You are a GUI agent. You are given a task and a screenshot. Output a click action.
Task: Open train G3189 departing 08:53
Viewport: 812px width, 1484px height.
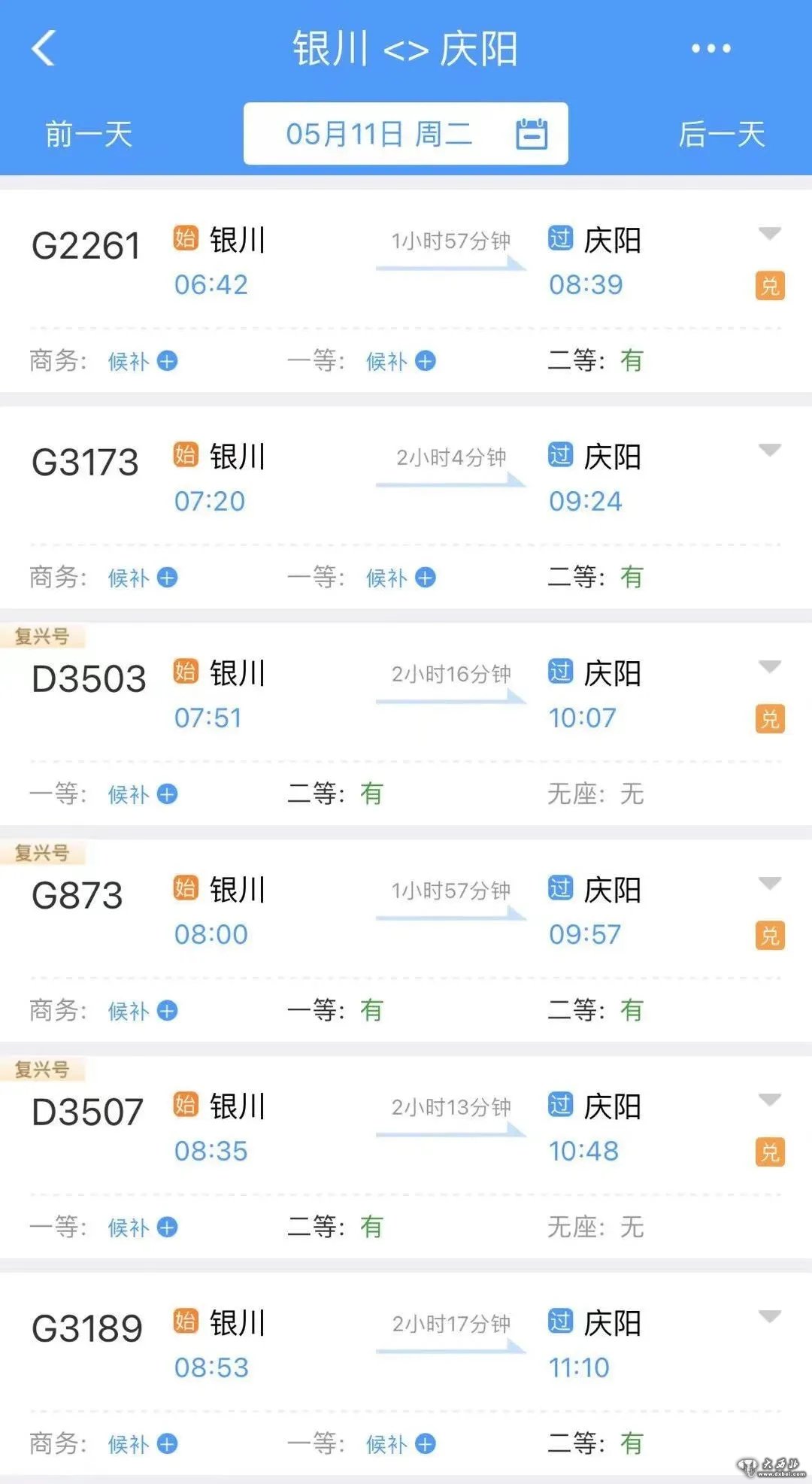[x=87, y=1329]
